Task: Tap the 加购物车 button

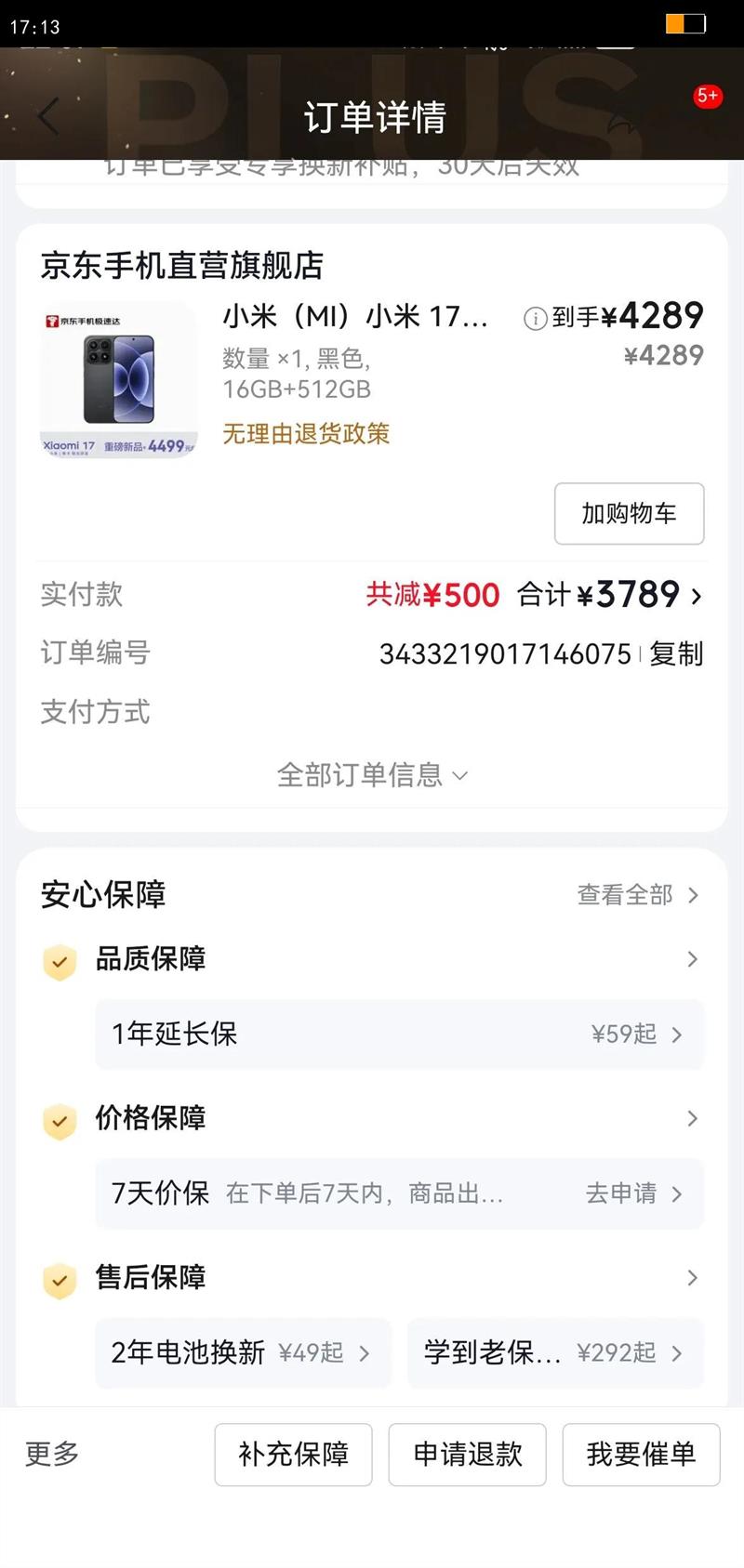Action: coord(629,513)
